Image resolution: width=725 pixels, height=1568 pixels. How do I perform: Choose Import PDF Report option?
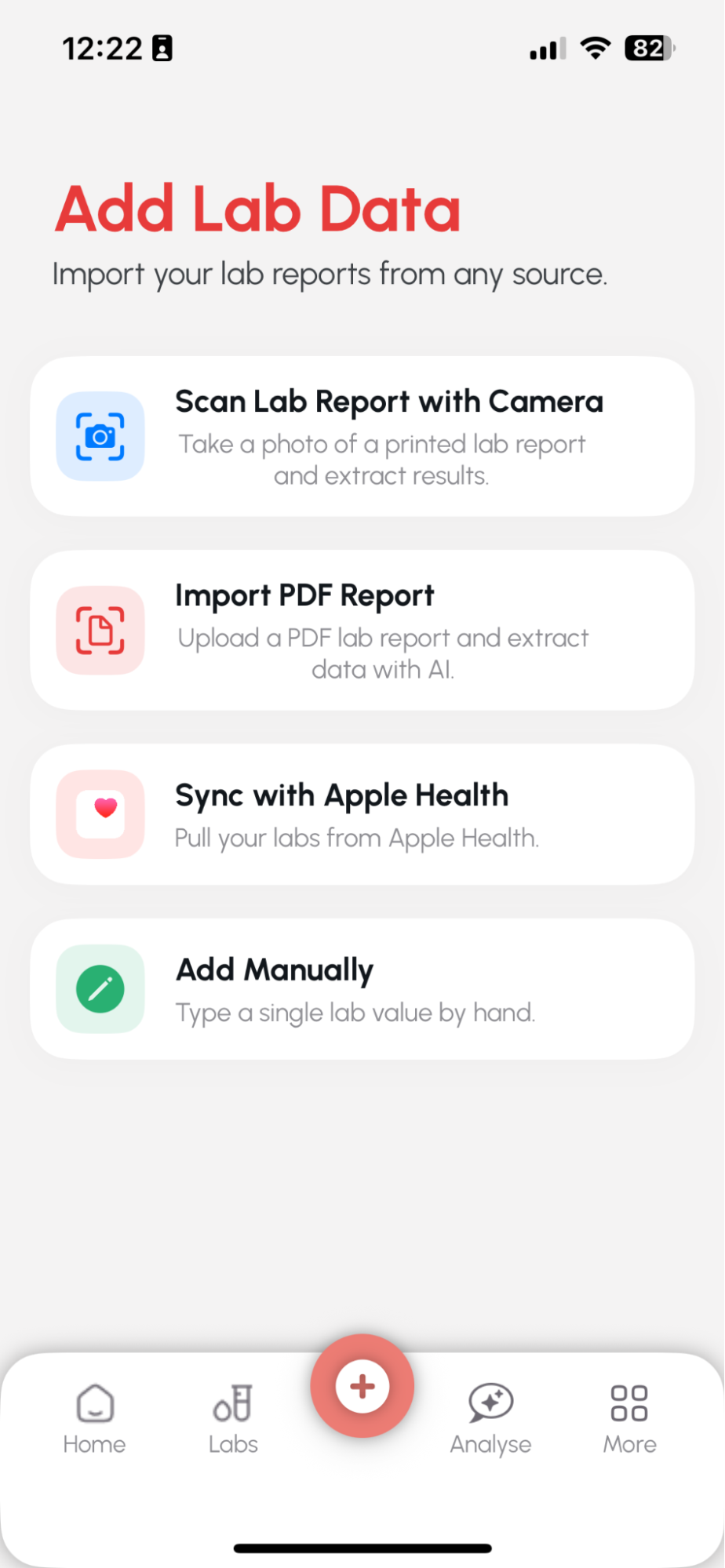pos(362,630)
